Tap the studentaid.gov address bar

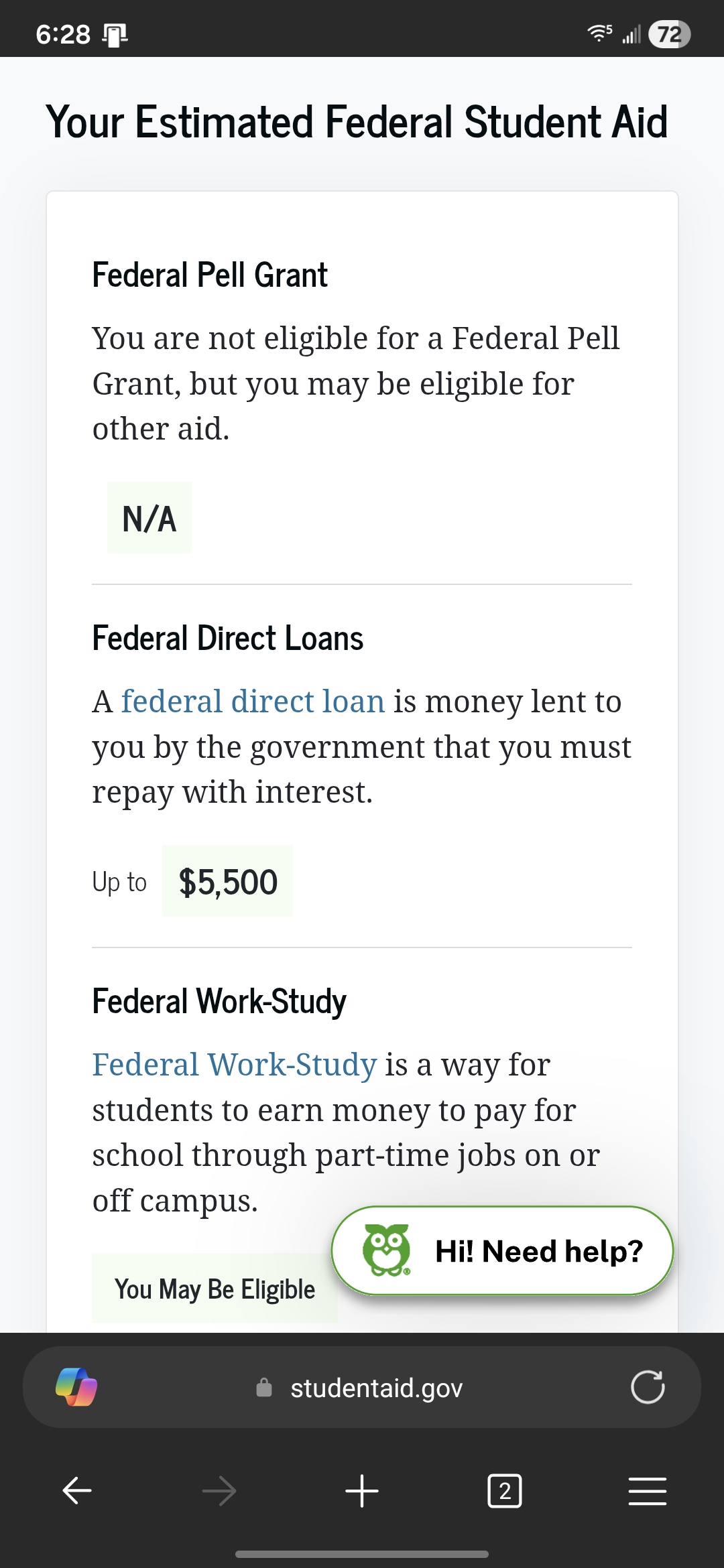click(375, 1388)
